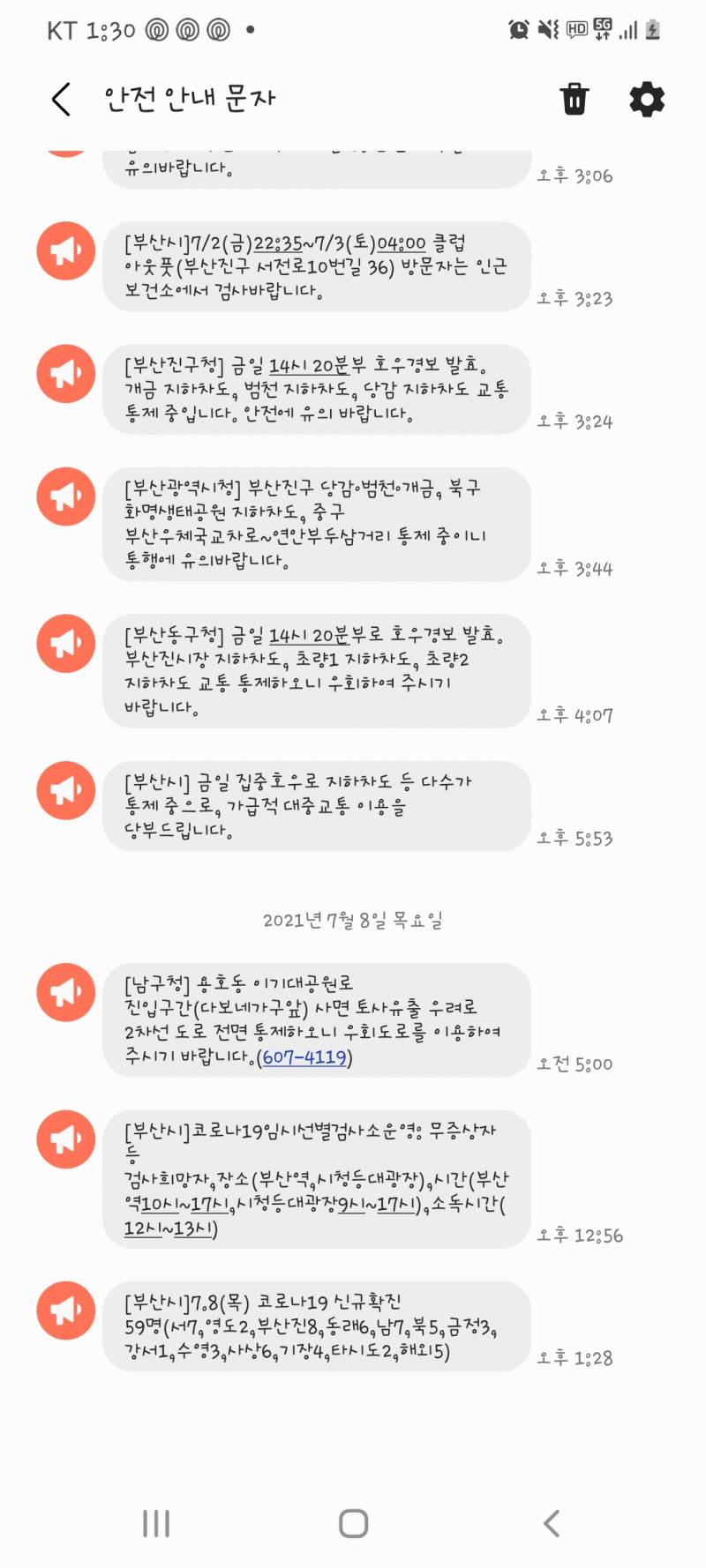Screen dimensions: 706x1568
Task: Tap the 2021년 7월 8일 목요일 date divider
Action: point(353,920)
